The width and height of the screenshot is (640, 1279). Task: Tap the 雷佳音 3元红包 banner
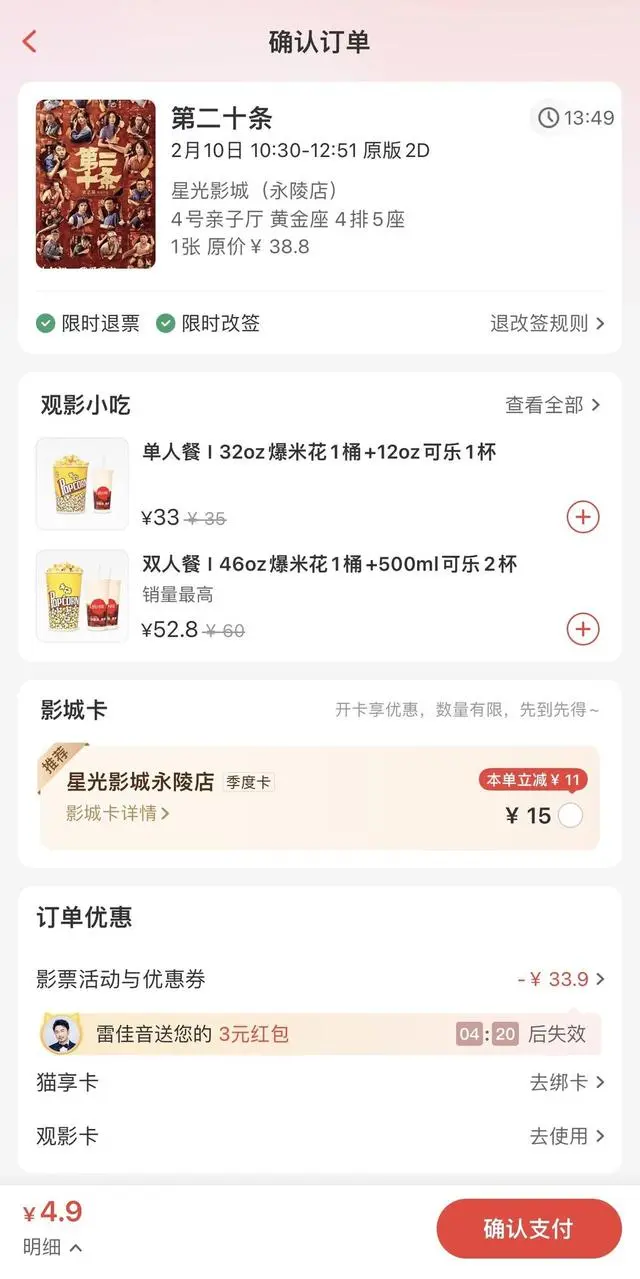pos(320,1033)
